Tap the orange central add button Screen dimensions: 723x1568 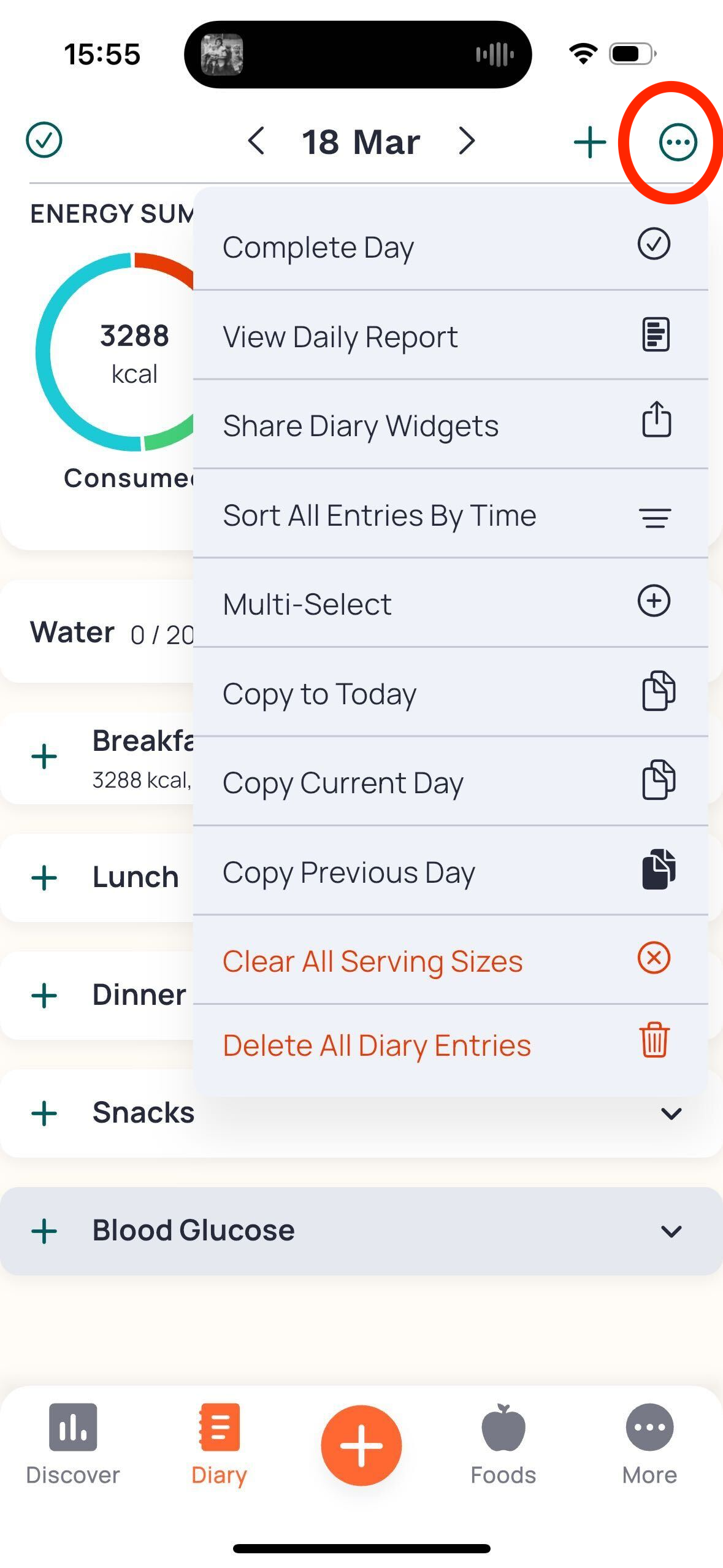(361, 1445)
